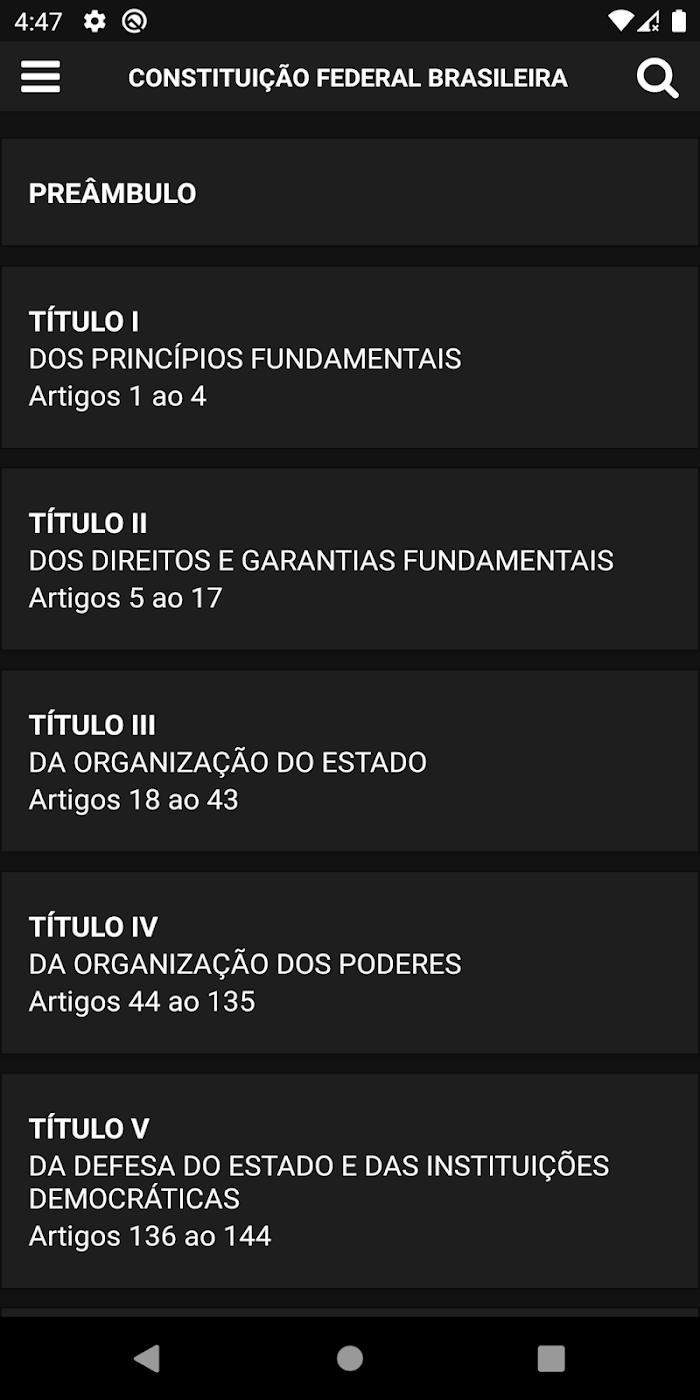
Task: Open Título I Dos Princípios Fundamentais
Action: (350, 358)
